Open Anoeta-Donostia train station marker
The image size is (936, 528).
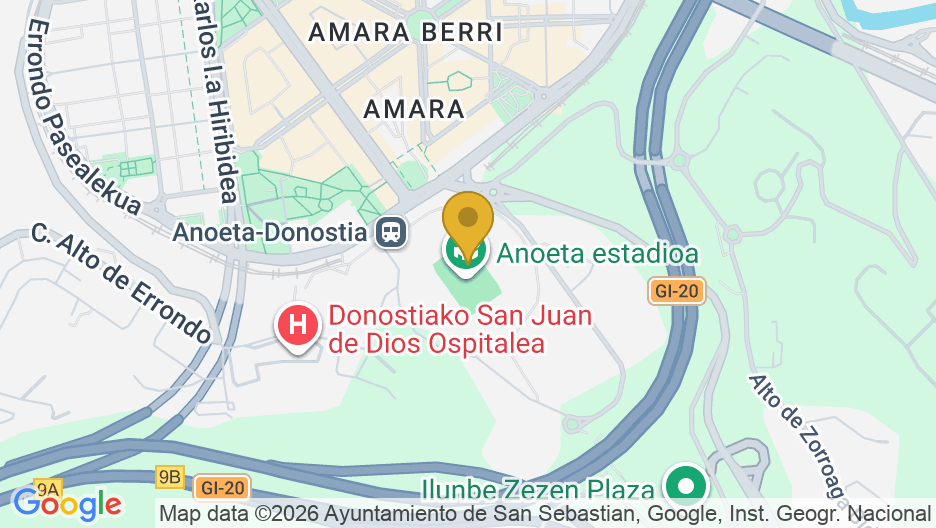391,233
